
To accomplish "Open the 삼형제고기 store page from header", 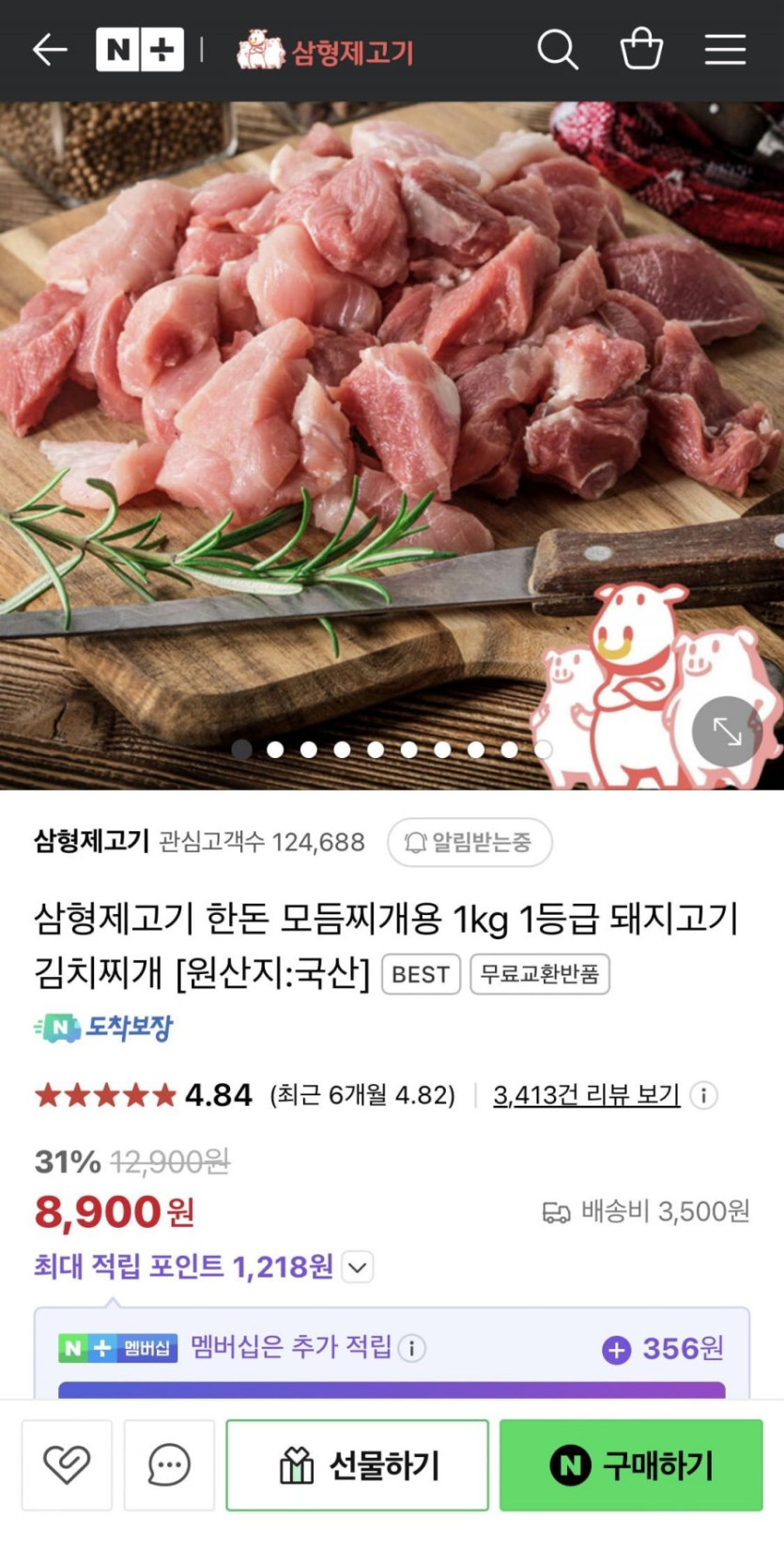I will (326, 50).
